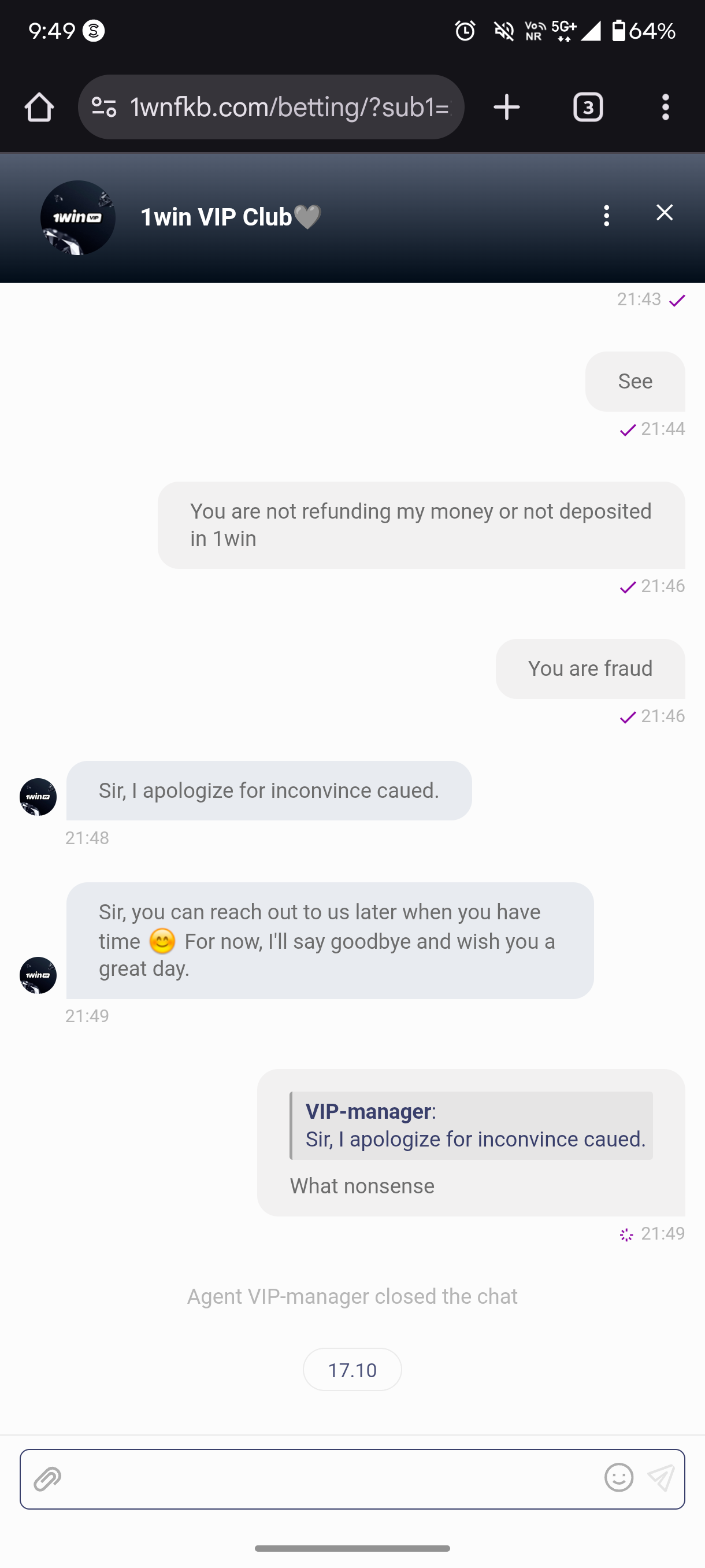
Task: Tap the quoted VIP-manager message
Action: coord(472,1125)
